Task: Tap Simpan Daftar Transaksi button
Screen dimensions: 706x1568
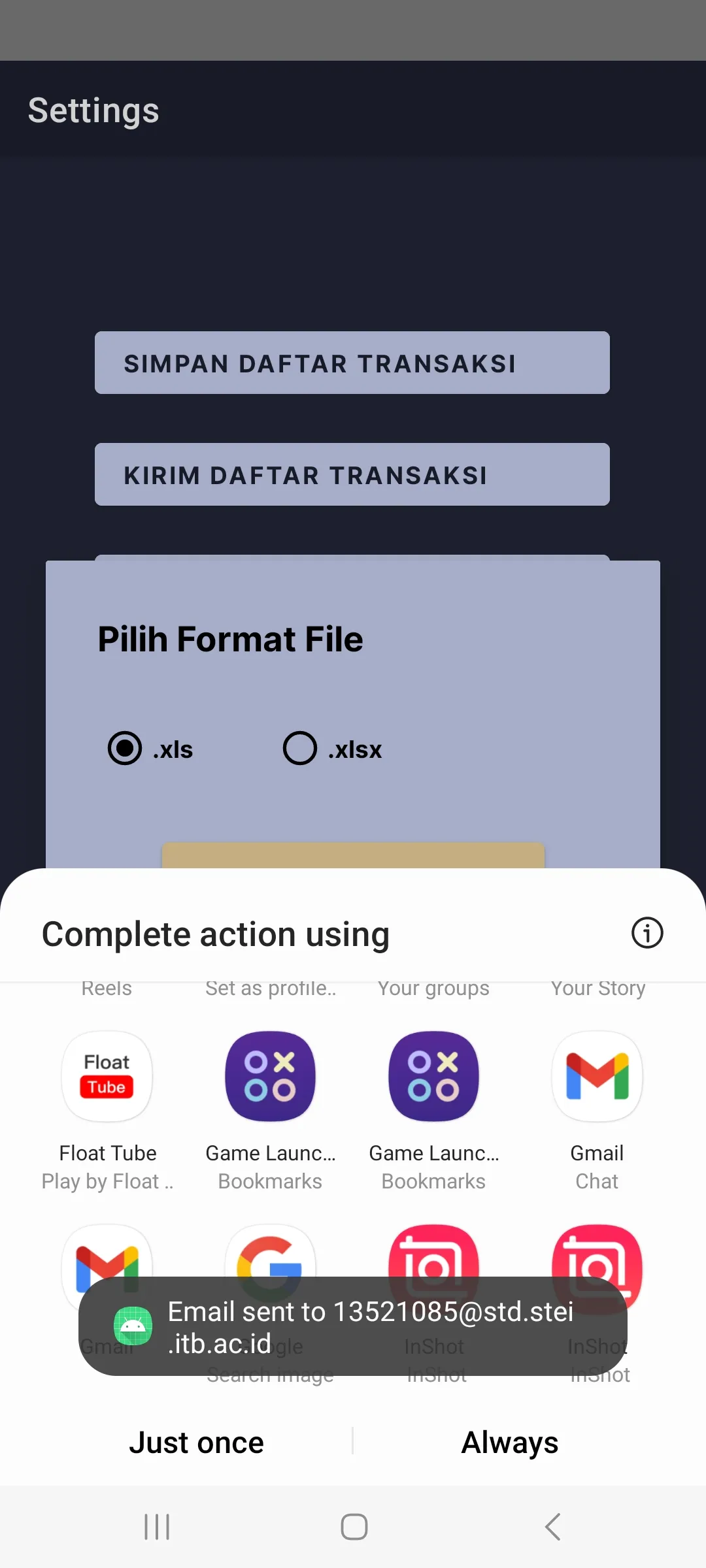Action: click(x=352, y=363)
